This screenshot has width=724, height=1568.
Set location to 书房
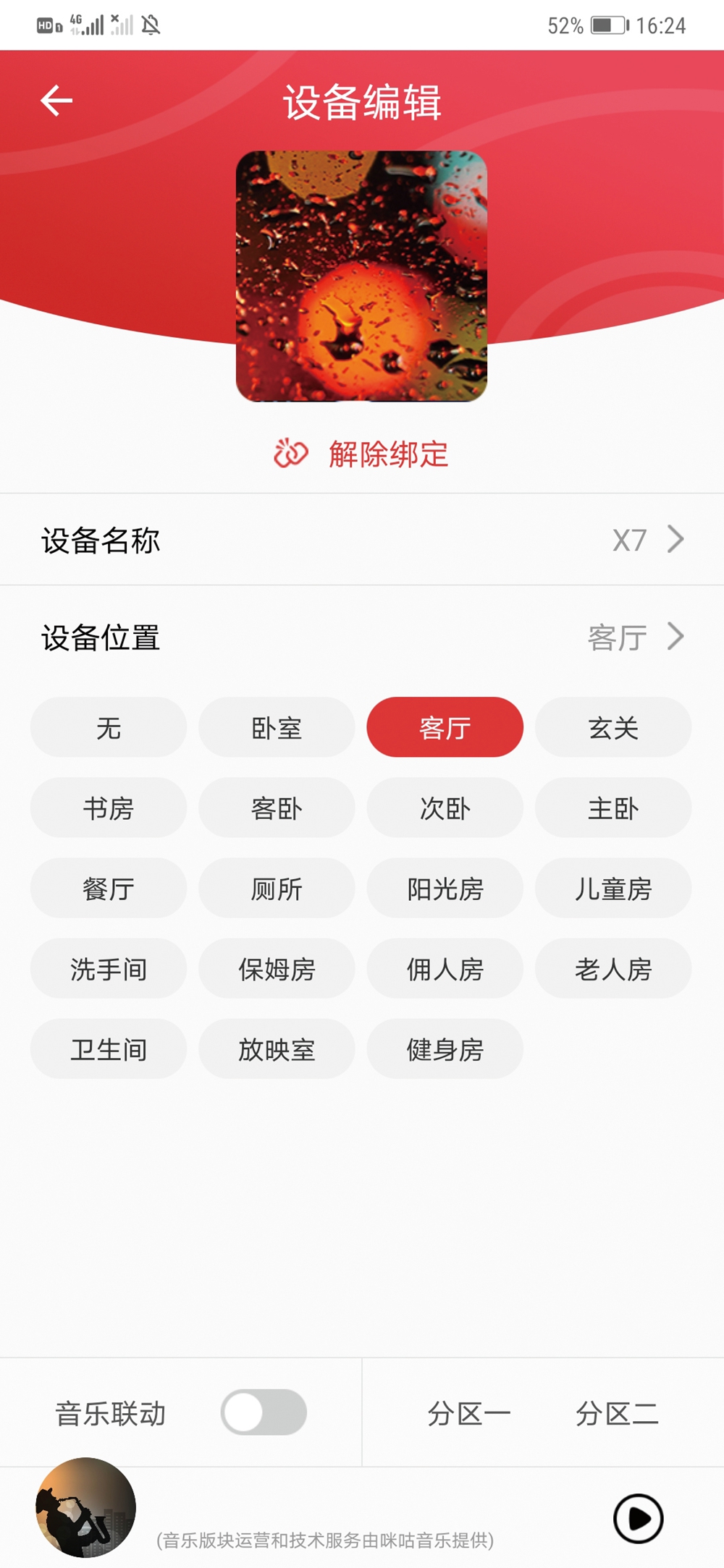pos(109,808)
